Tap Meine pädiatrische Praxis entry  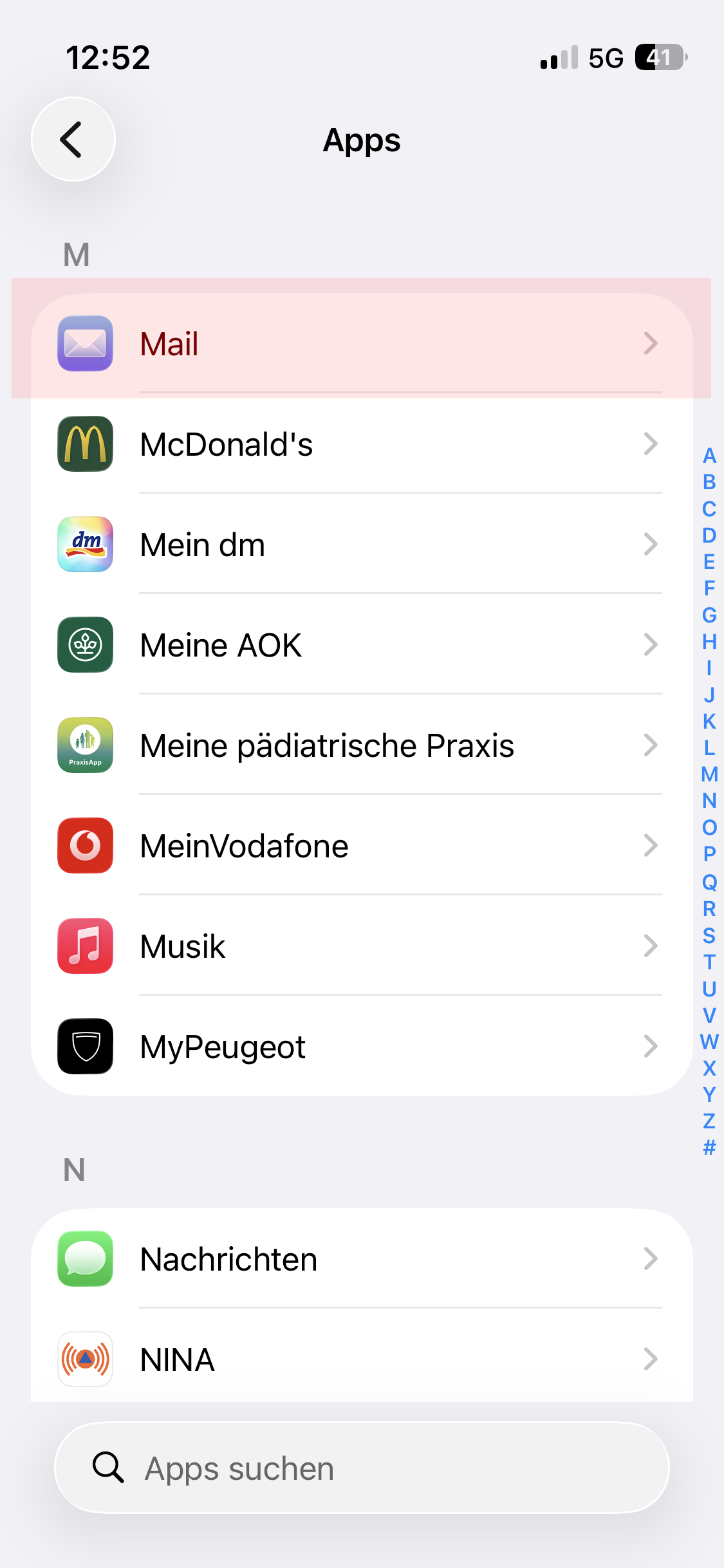pyautogui.click(x=360, y=745)
